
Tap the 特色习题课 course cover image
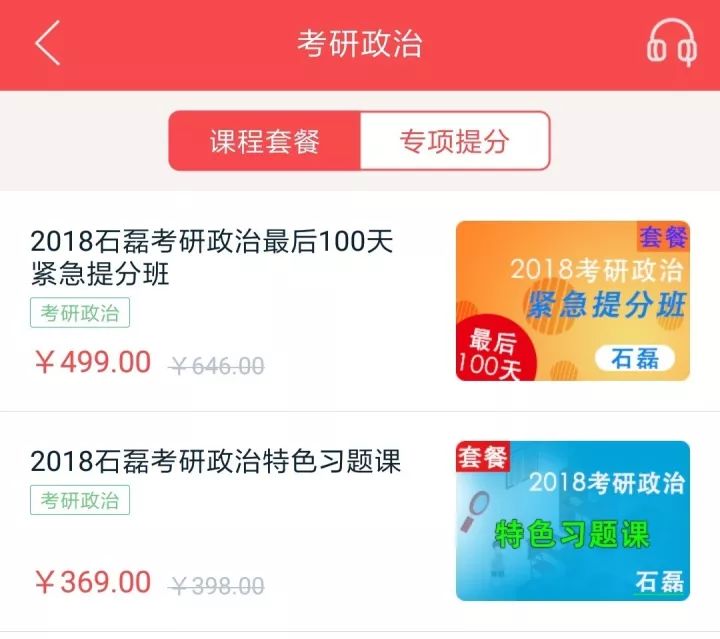572,520
